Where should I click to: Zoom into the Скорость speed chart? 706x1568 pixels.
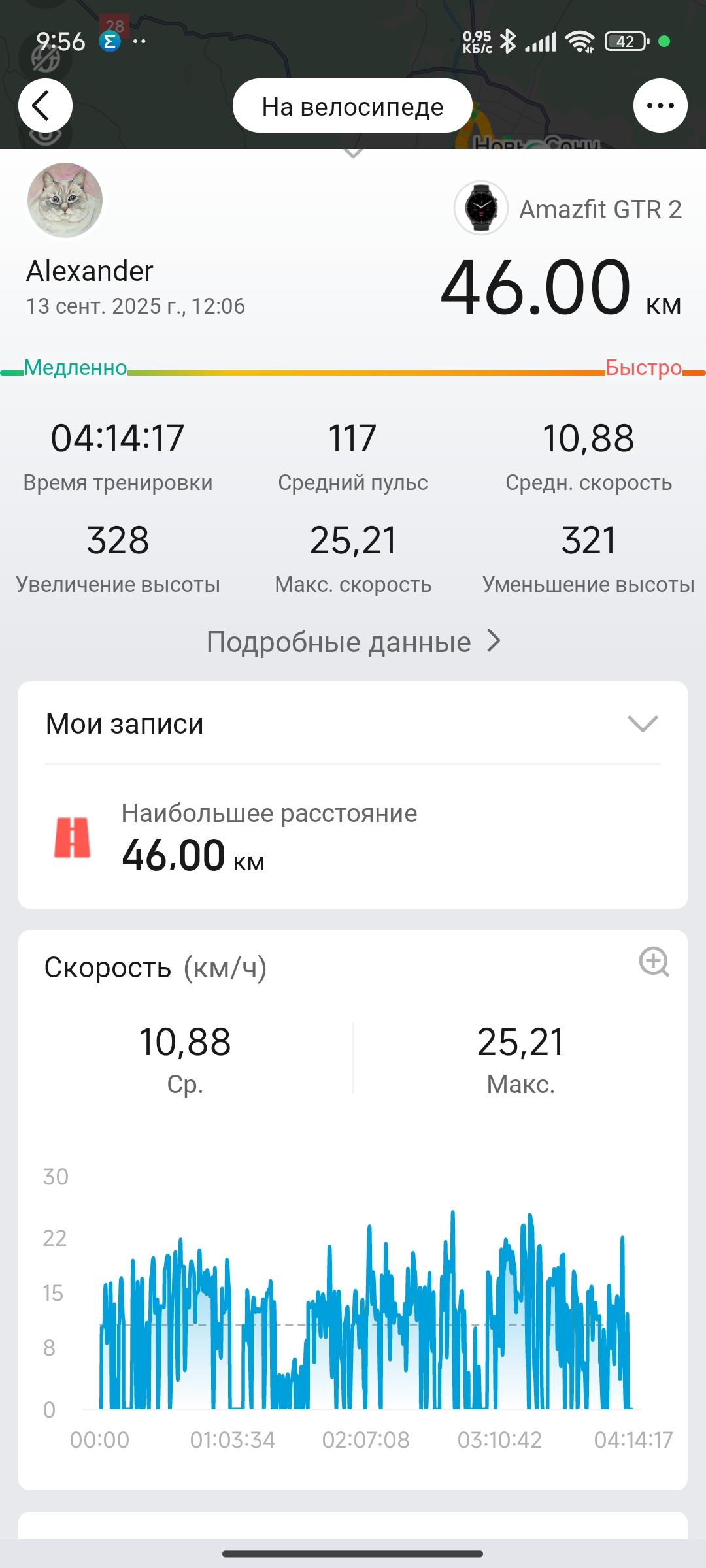click(x=654, y=962)
